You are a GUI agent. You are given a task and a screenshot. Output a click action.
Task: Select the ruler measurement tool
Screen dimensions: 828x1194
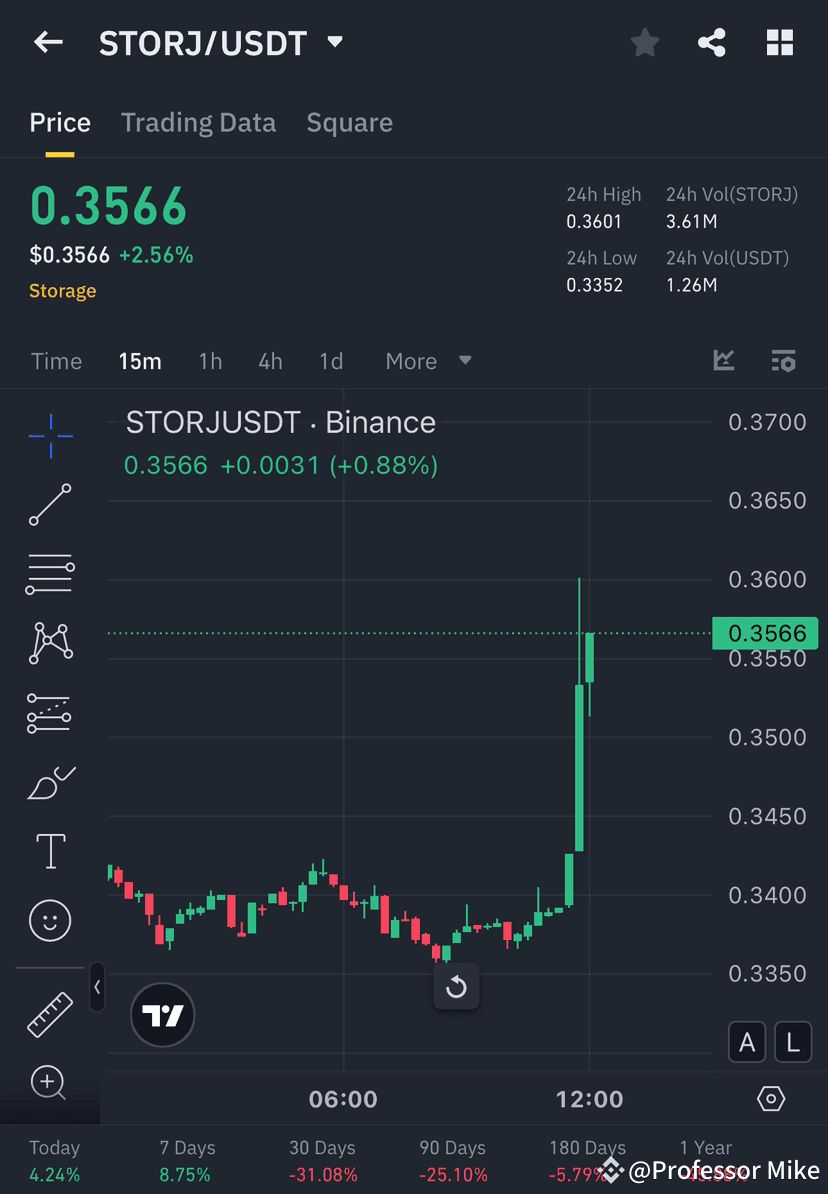click(49, 1013)
